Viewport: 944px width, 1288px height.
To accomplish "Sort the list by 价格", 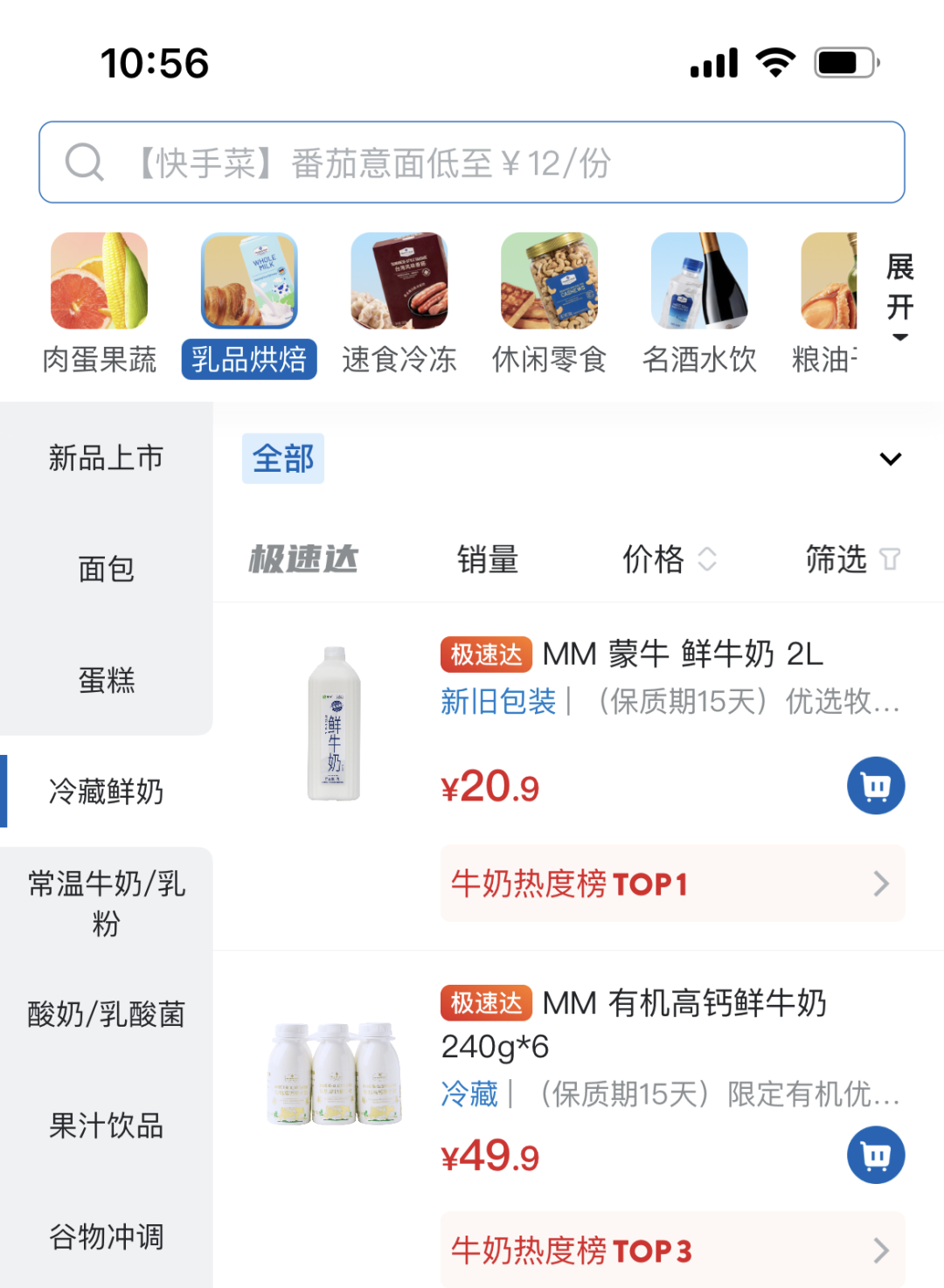I will [x=669, y=559].
